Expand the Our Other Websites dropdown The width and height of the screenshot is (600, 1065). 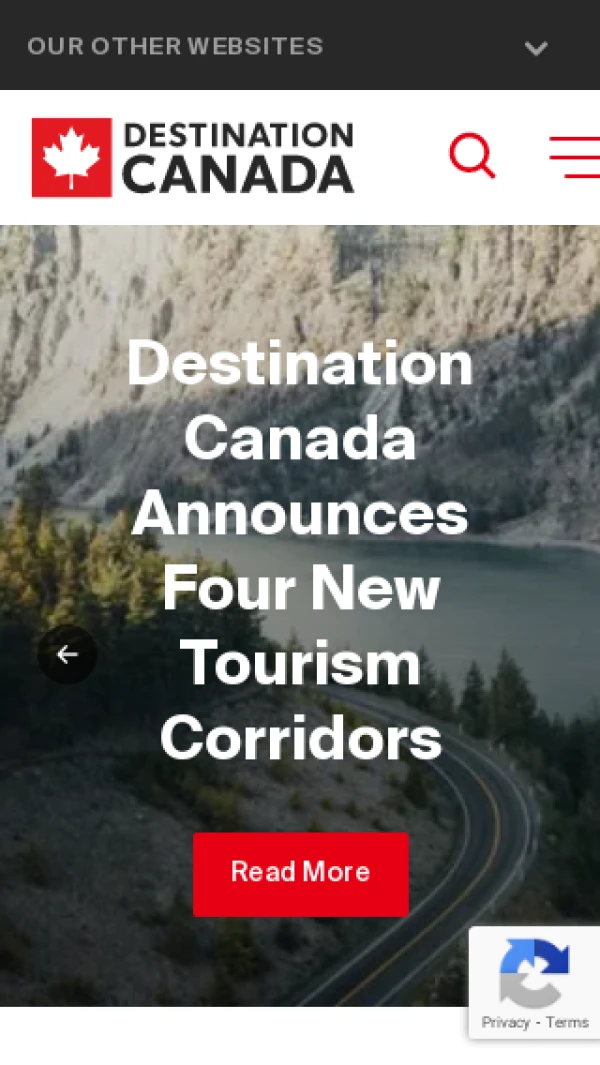click(536, 47)
